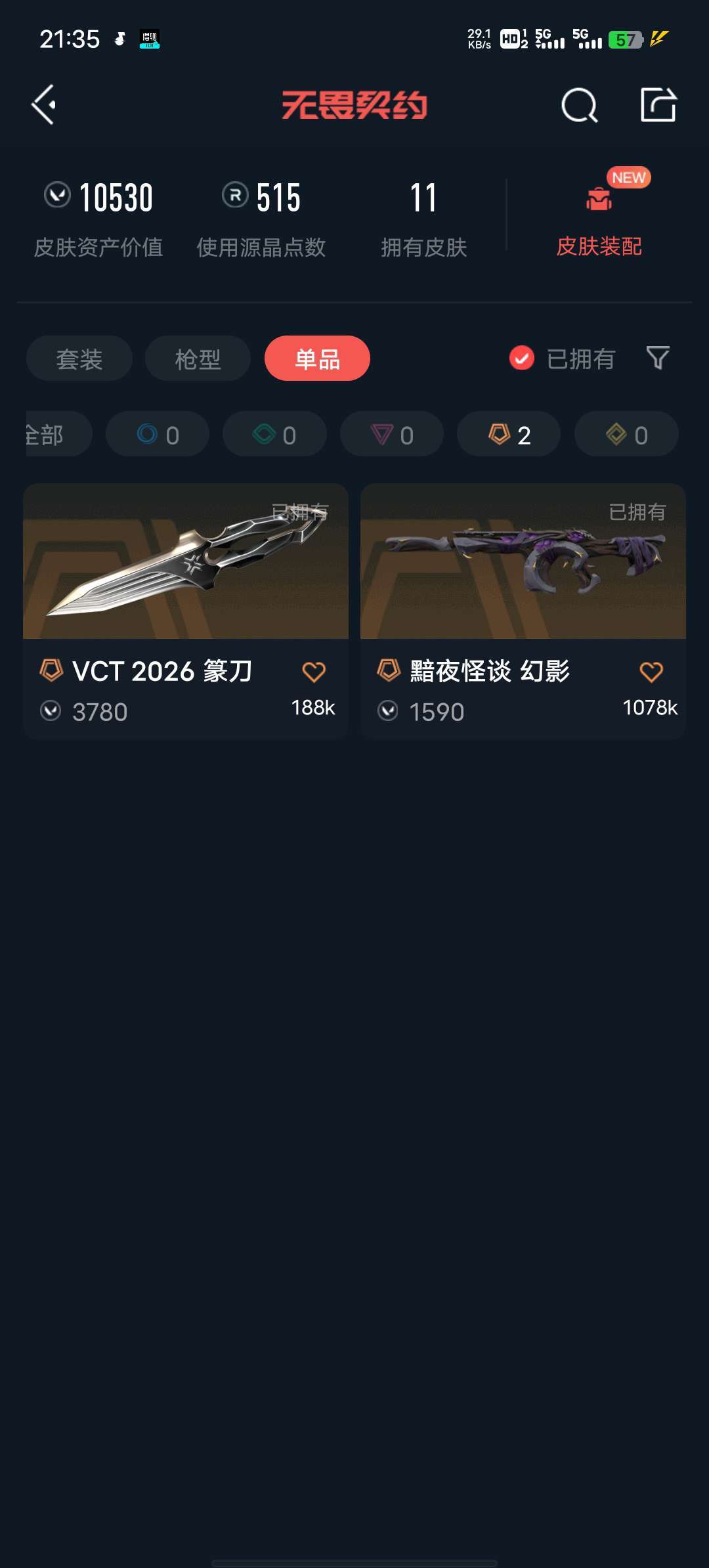
Task: Select the blue rarity filter chip showing 0
Action: coord(157,433)
